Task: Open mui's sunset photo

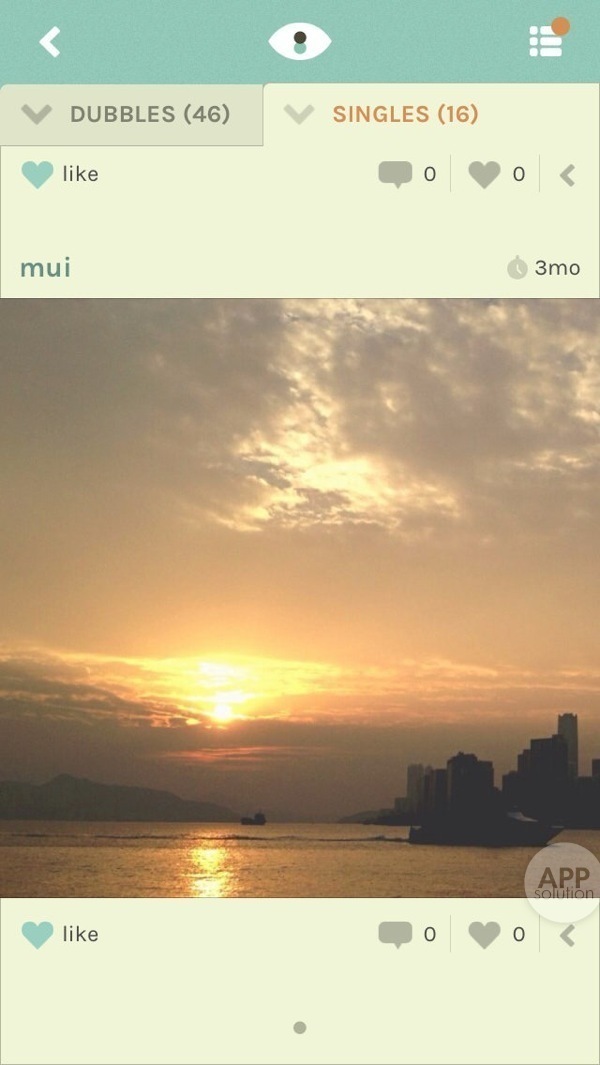Action: [x=300, y=597]
